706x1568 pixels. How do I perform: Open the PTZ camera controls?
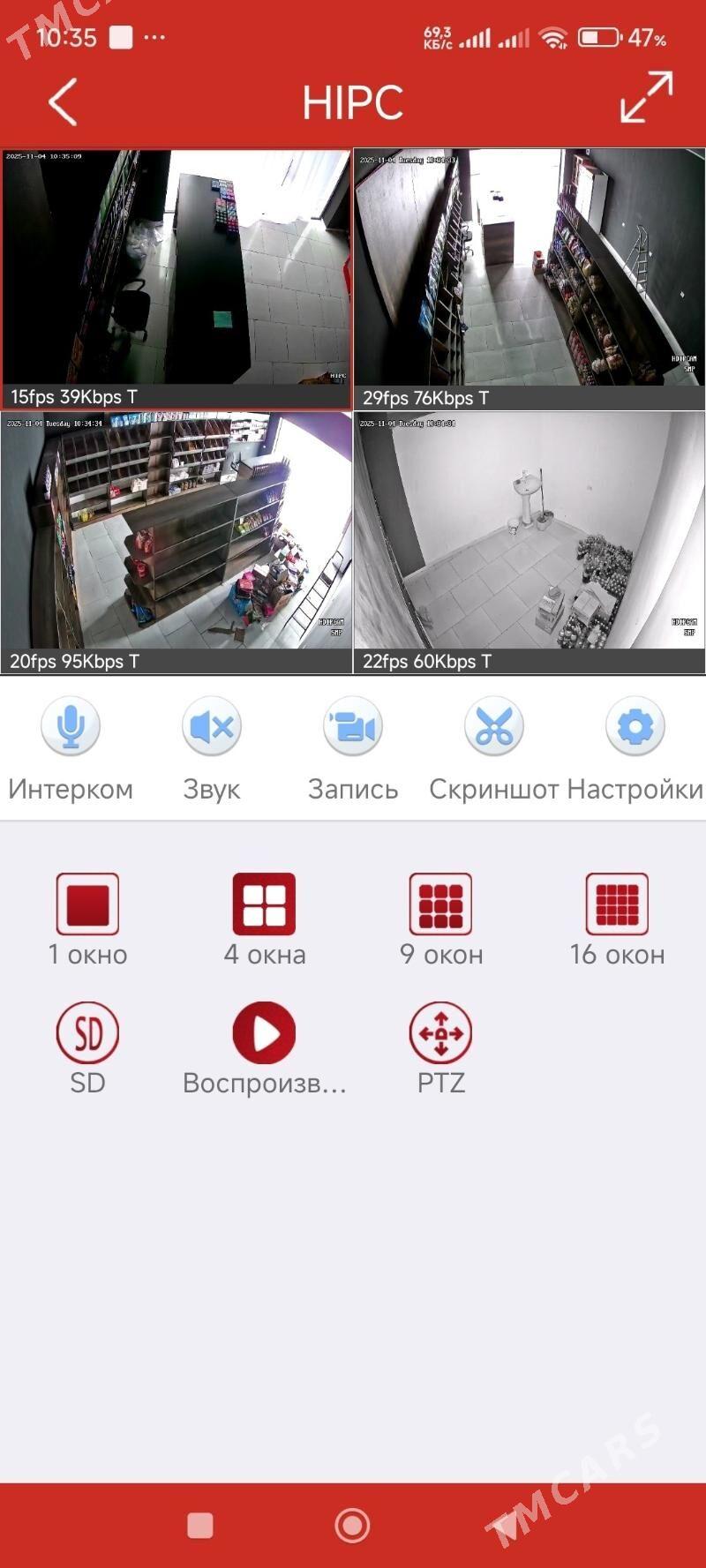tap(440, 1032)
